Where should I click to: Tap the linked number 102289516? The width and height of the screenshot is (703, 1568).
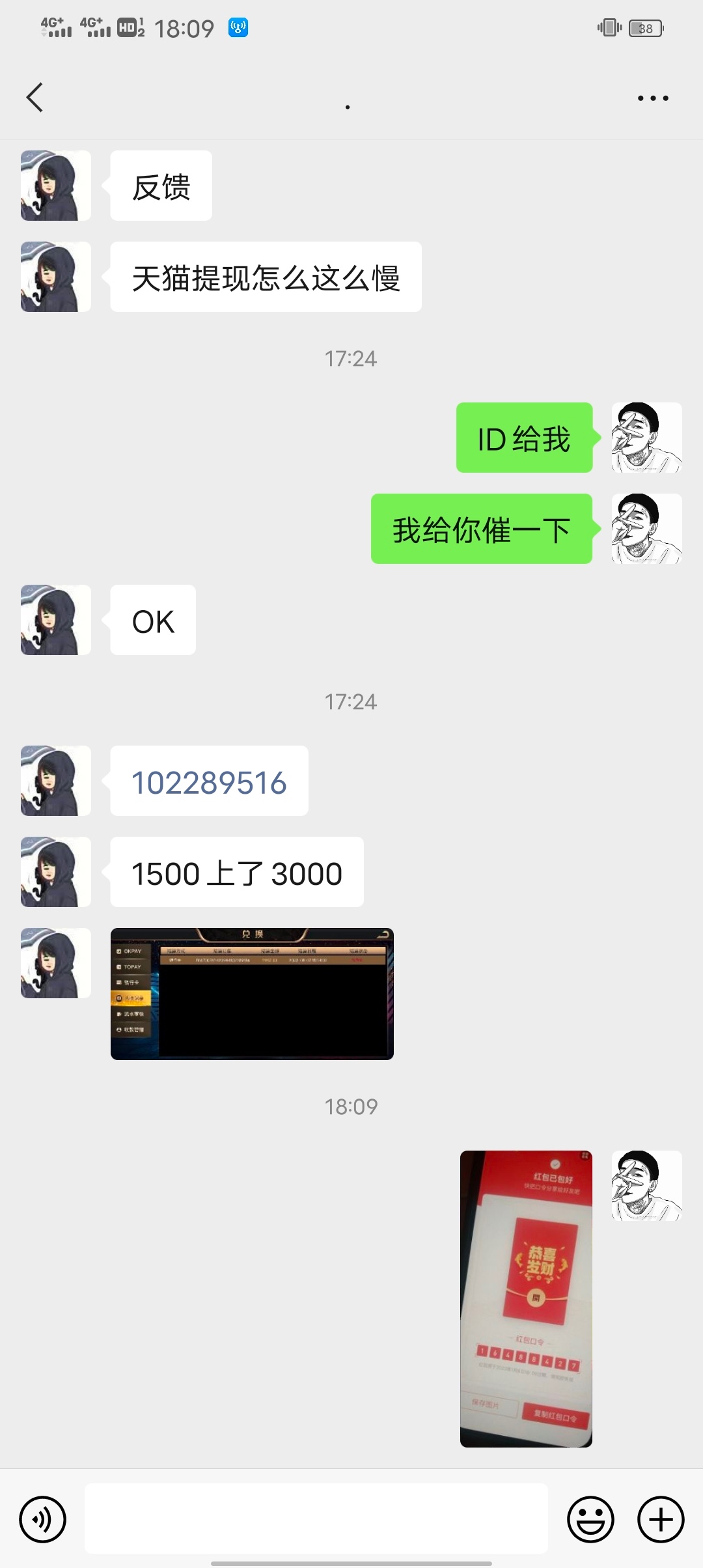coord(209,782)
